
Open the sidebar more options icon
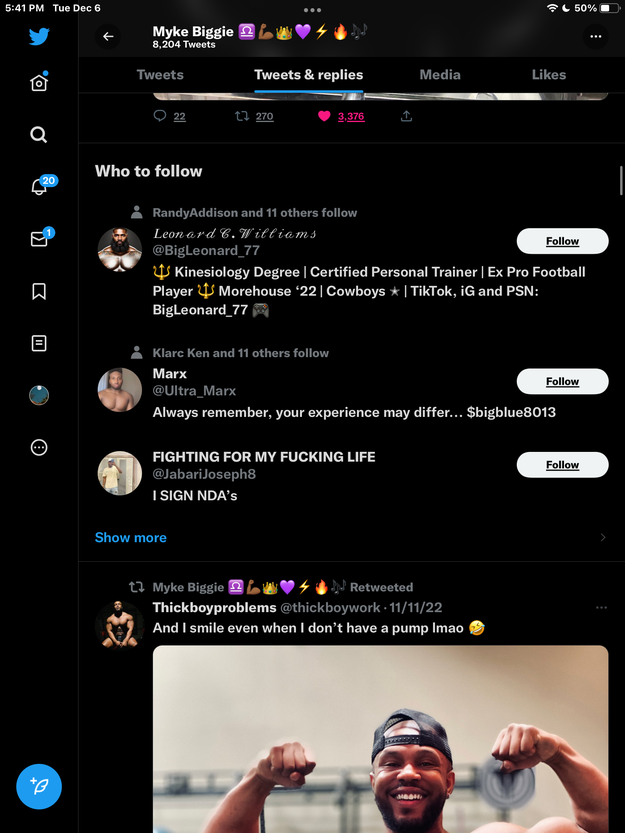click(x=39, y=447)
